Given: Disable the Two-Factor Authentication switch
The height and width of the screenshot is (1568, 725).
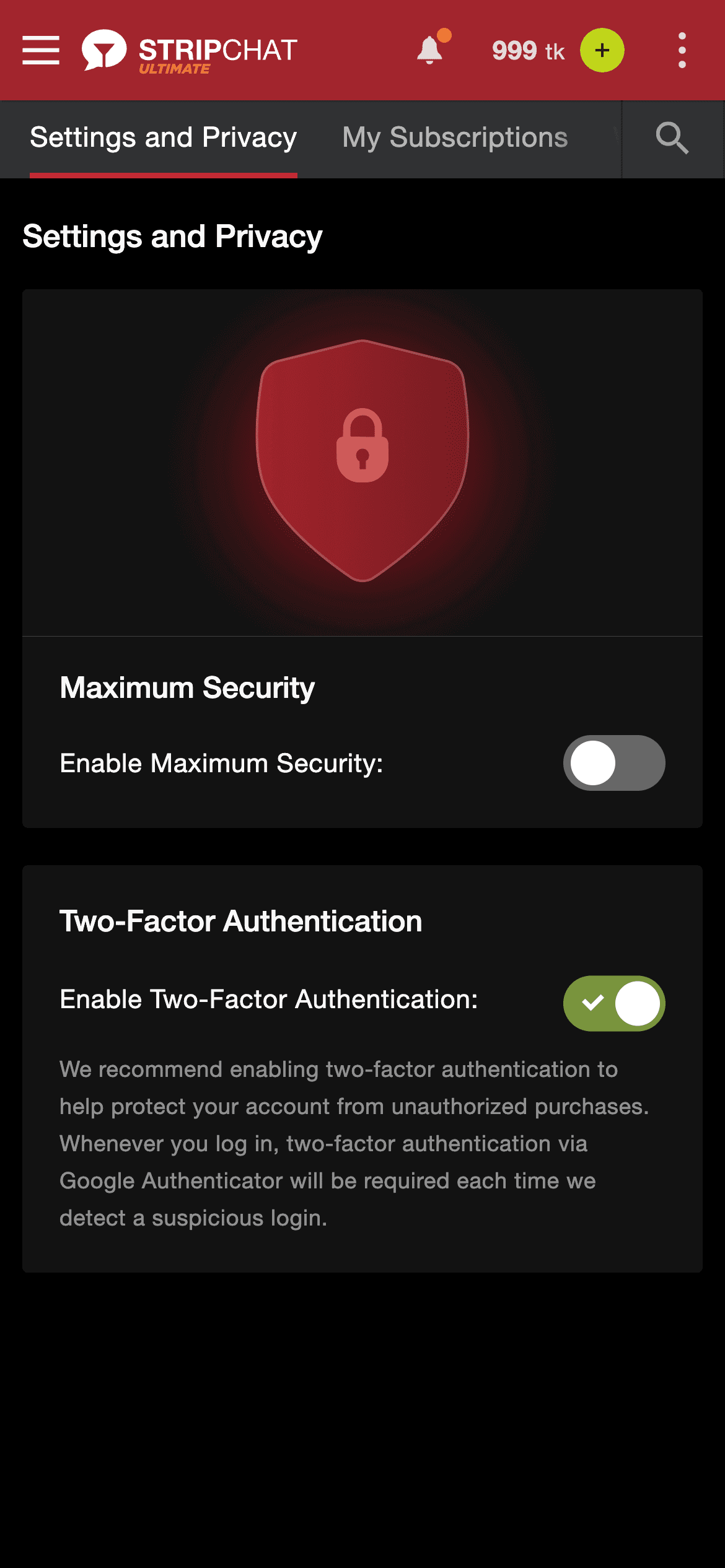Looking at the screenshot, I should pos(613,1003).
